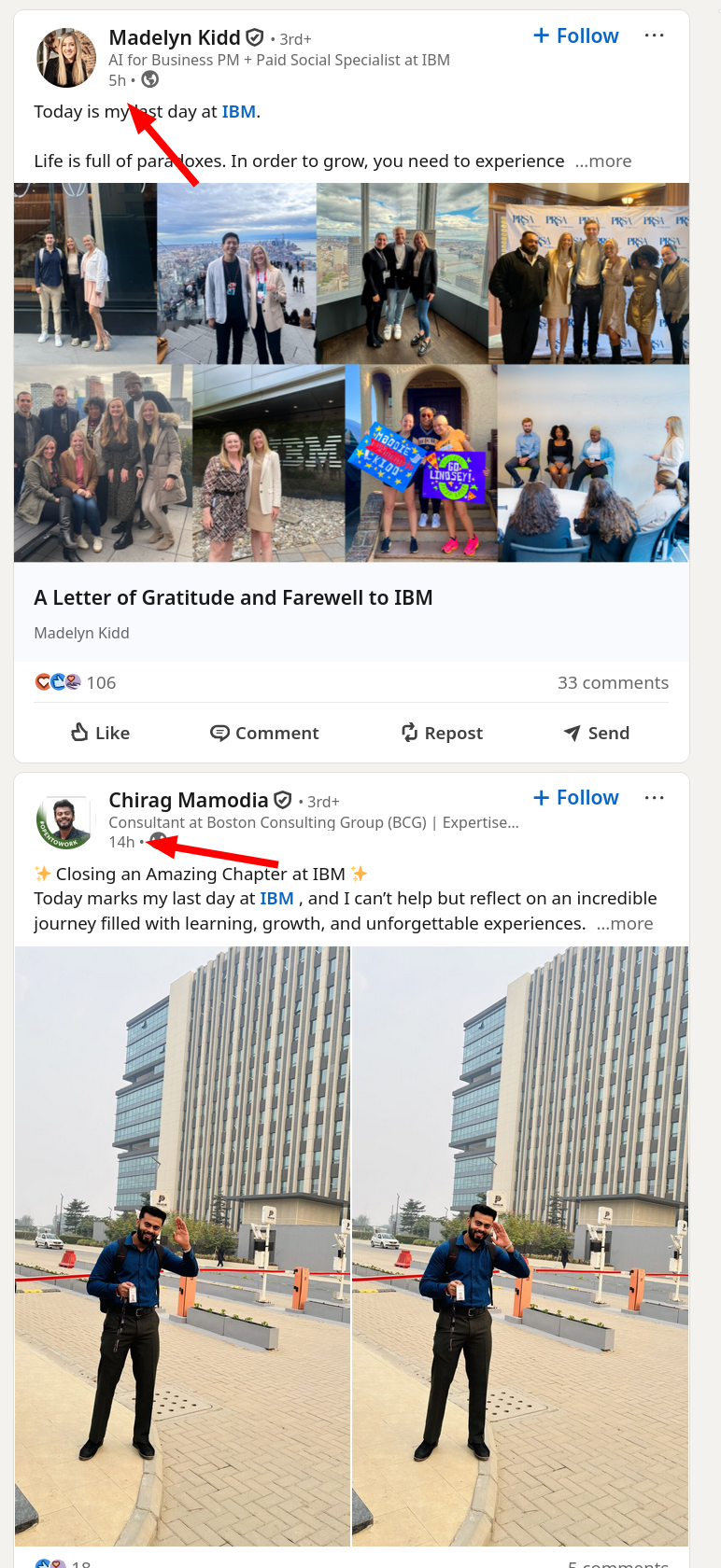Open overflow menu on Madelyn Kidd's post

coord(654,35)
